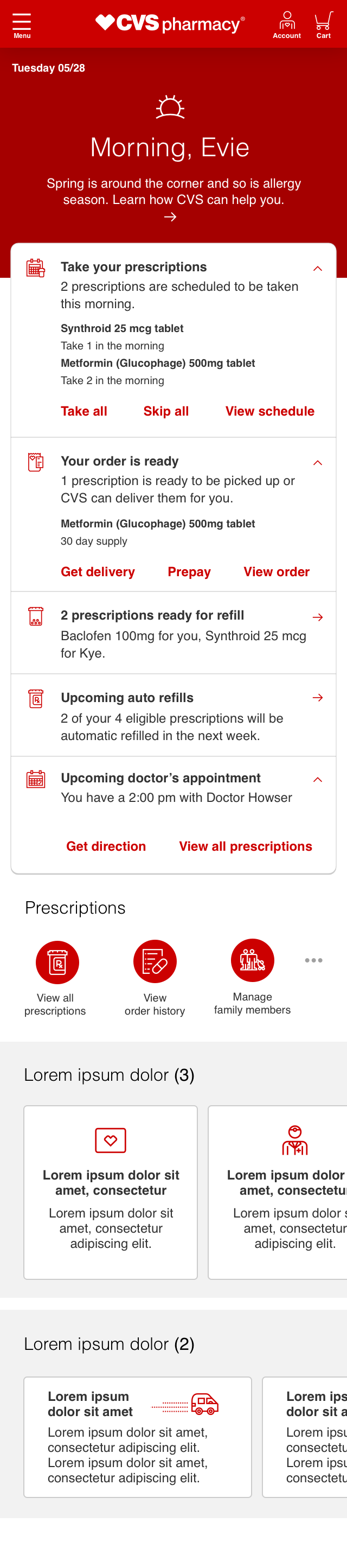Viewport: 347px width, 1568px height.
Task: Follow the allergy season banner arrow
Action: tap(170, 216)
